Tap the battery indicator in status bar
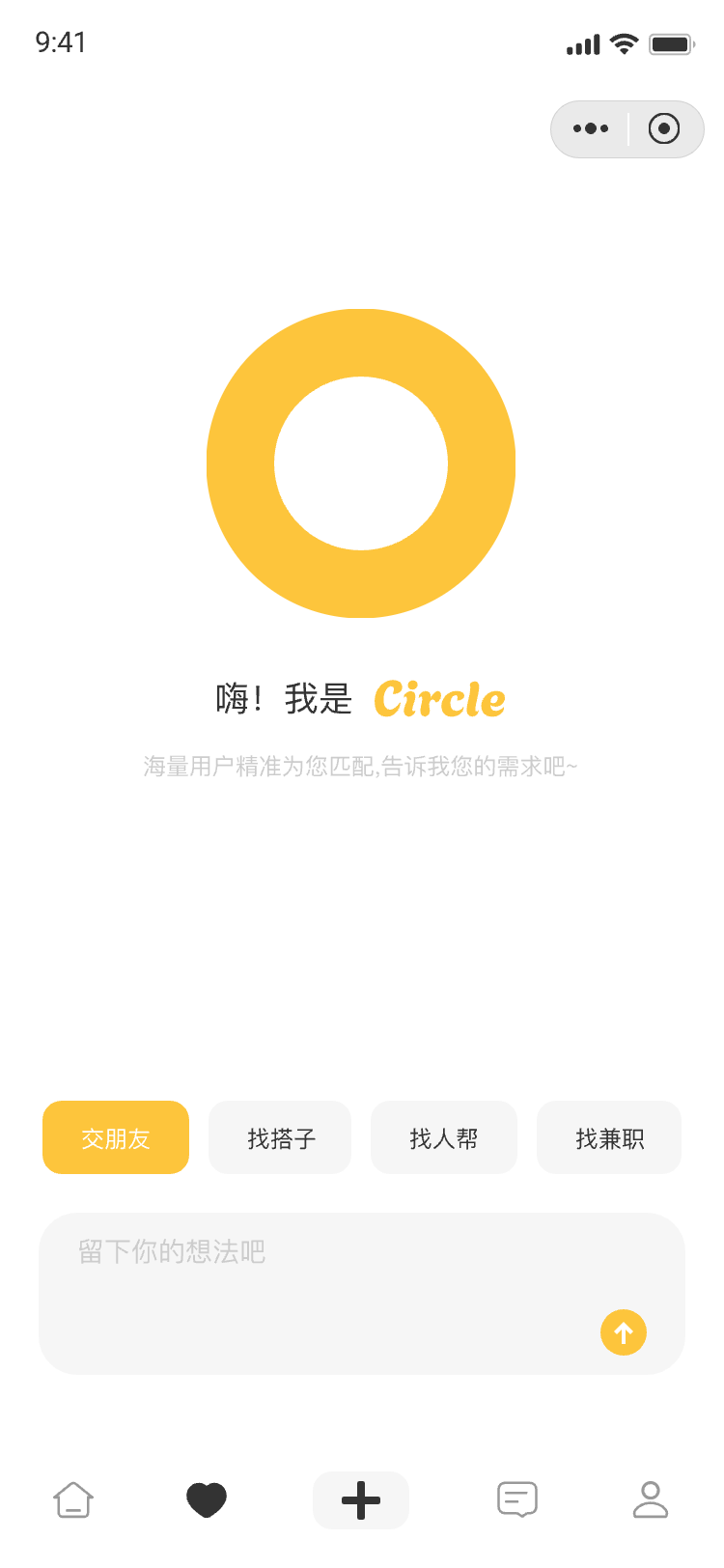724x1568 pixels. (x=672, y=42)
